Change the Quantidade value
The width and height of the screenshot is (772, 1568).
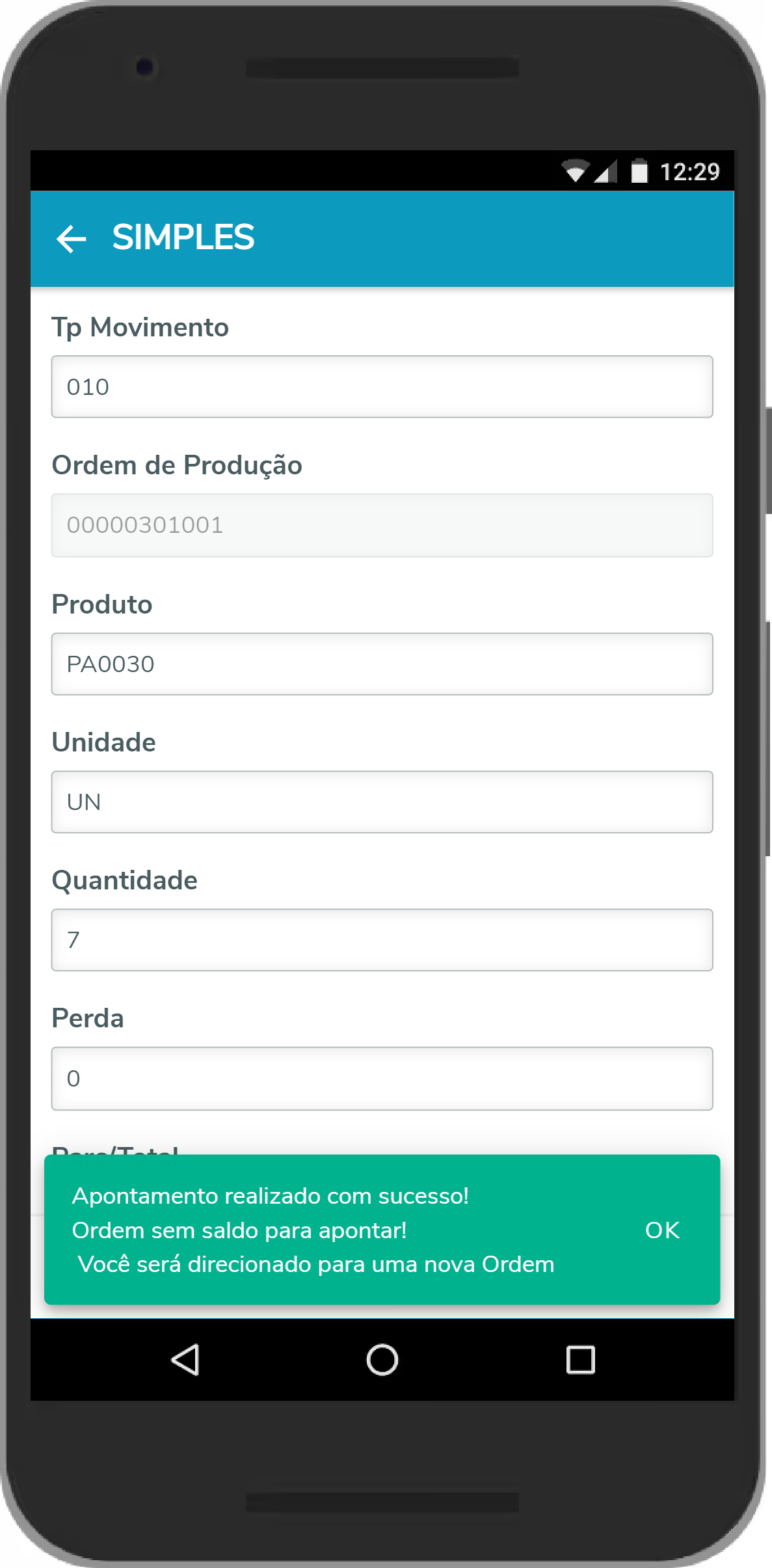click(382, 939)
